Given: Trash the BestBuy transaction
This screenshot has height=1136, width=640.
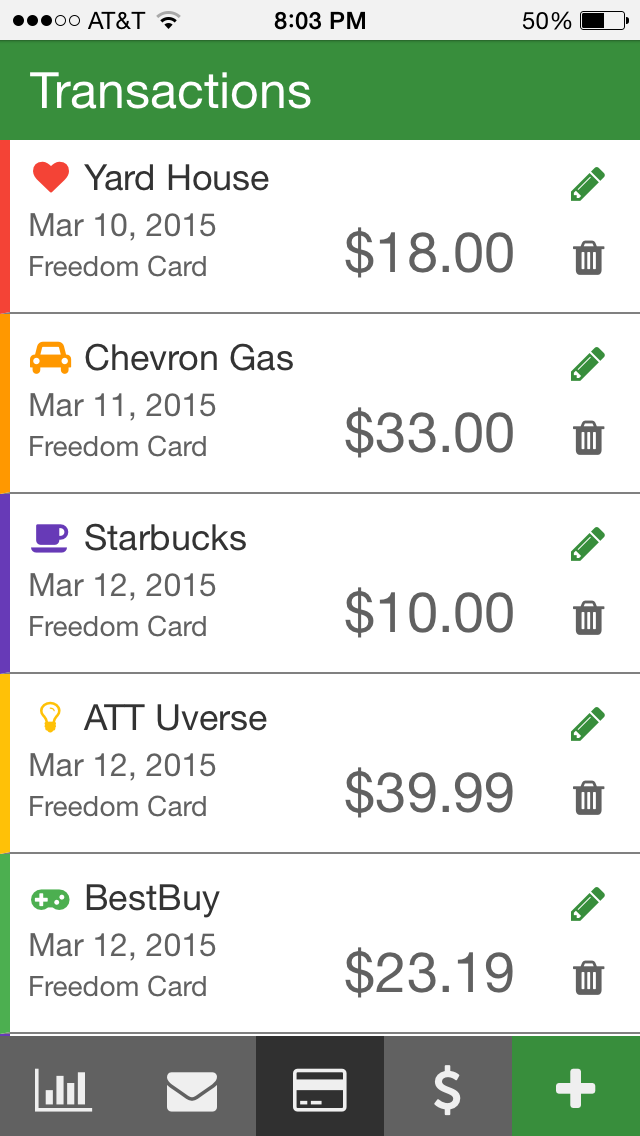Looking at the screenshot, I should point(589,979).
